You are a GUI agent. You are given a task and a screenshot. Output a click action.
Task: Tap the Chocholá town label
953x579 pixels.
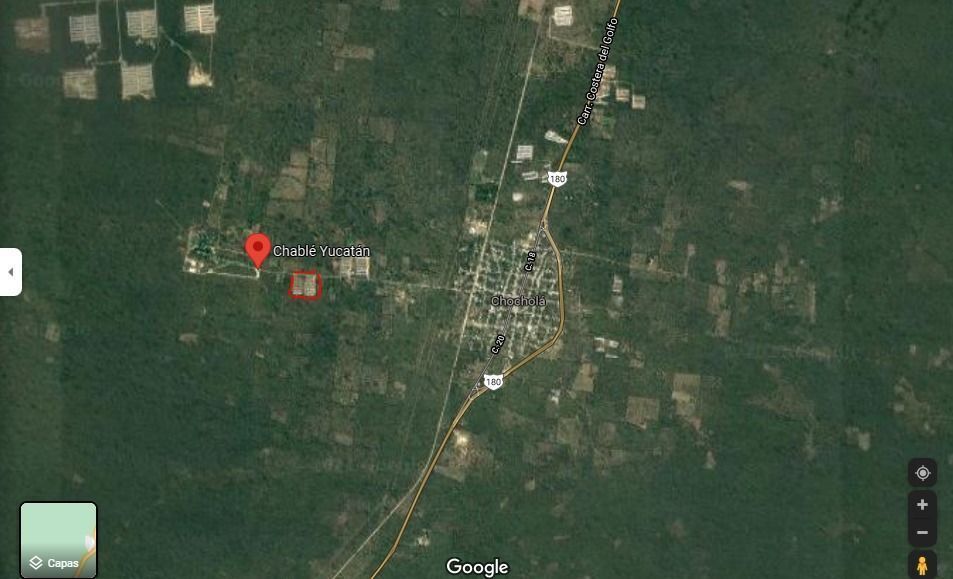coord(518,301)
